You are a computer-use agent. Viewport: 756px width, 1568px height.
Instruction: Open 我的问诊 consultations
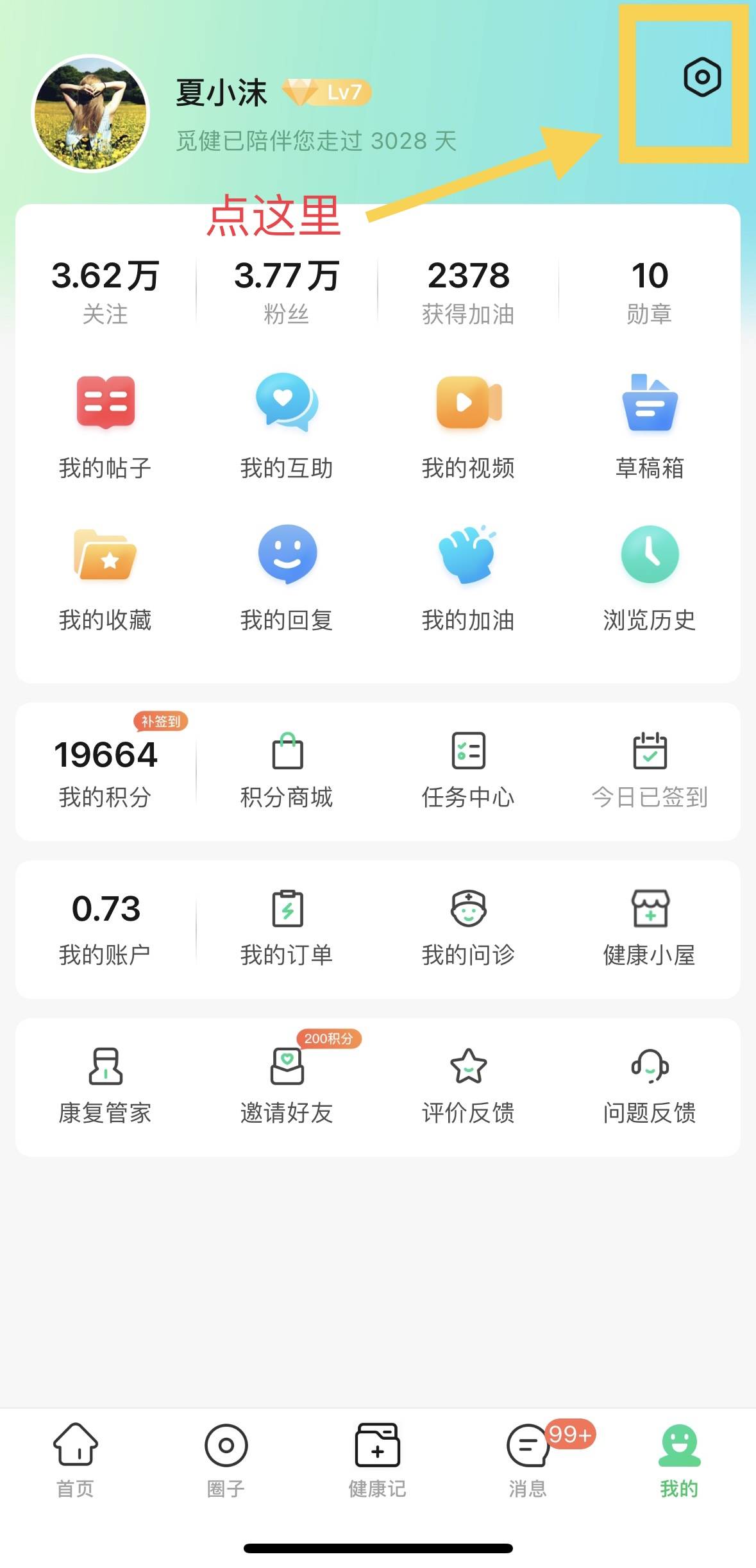pos(468,927)
